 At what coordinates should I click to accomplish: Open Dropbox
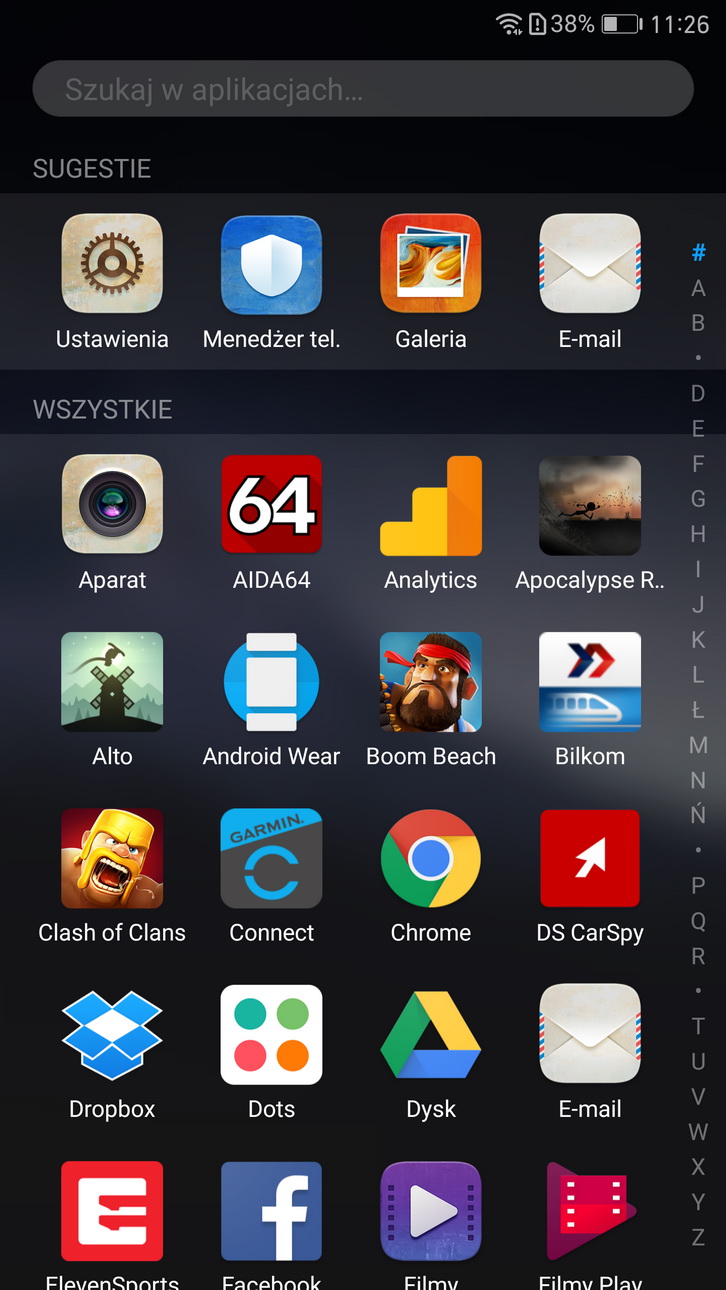click(x=112, y=1035)
